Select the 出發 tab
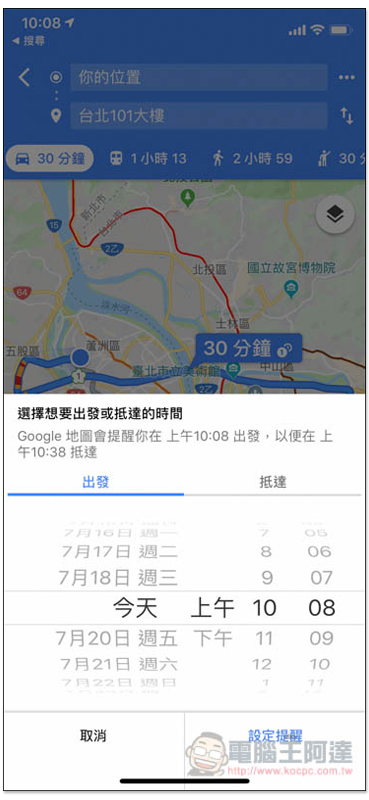The height and width of the screenshot is (800, 369). pyautogui.click(x=95, y=482)
